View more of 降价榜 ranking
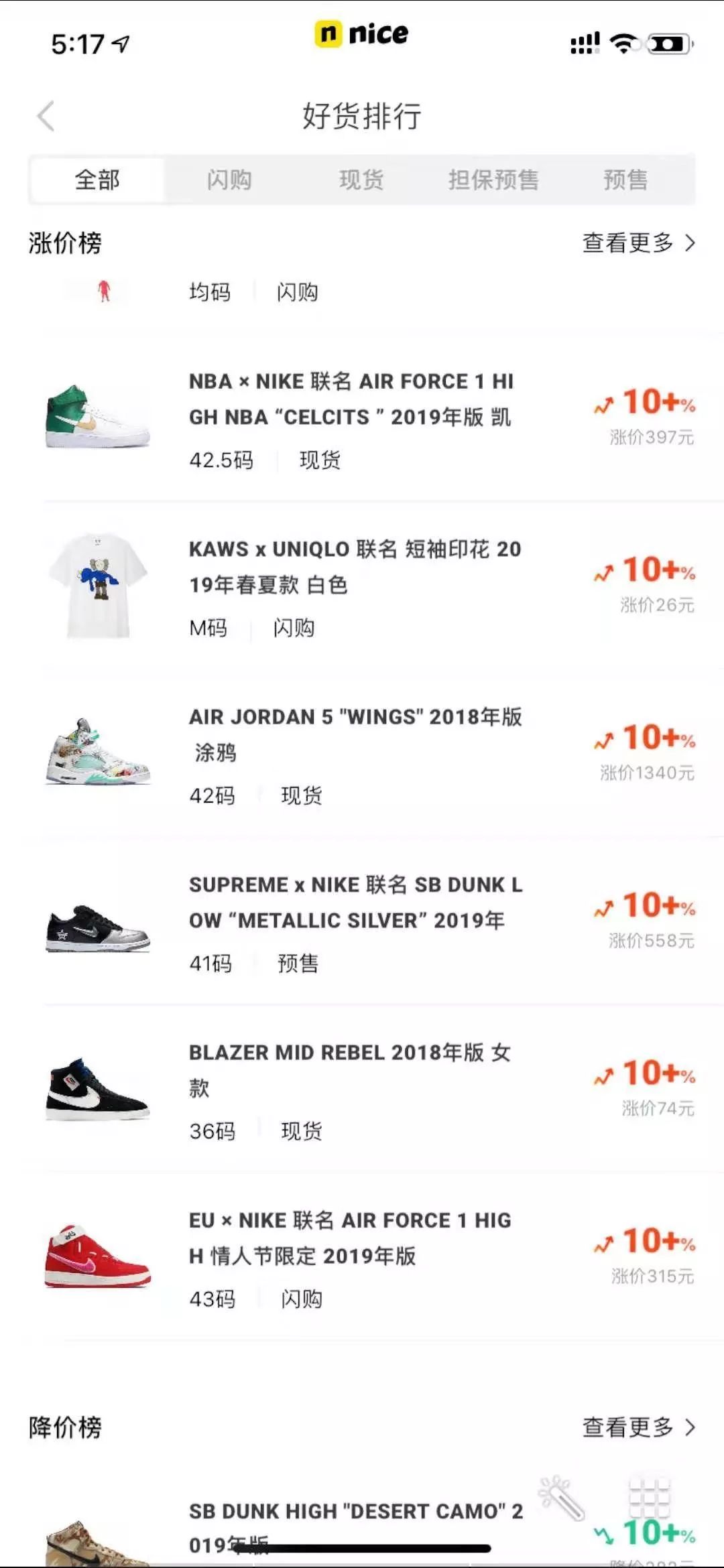Image resolution: width=724 pixels, height=1568 pixels. (x=638, y=1427)
